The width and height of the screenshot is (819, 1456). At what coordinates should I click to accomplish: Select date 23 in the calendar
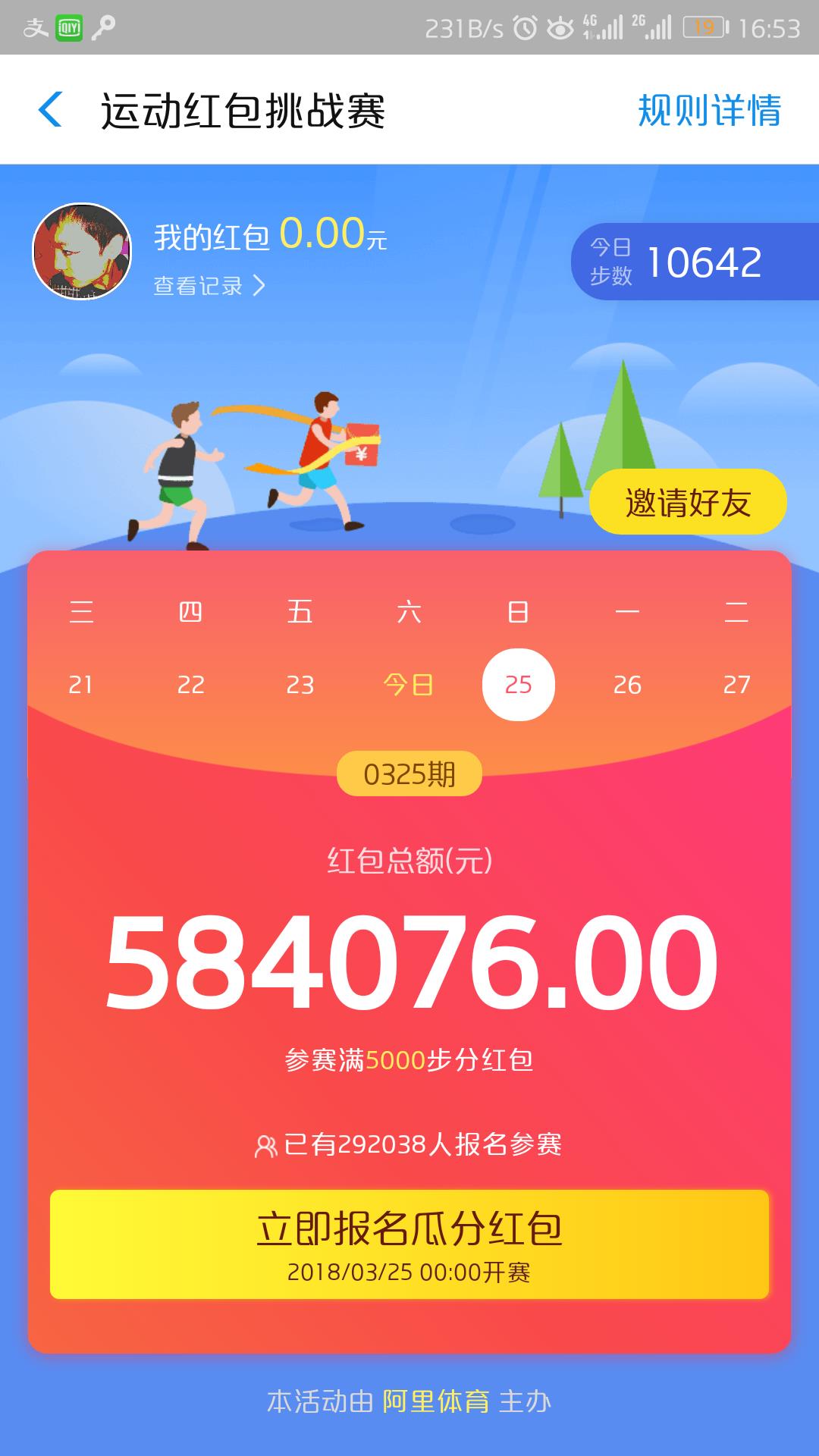pos(300,685)
